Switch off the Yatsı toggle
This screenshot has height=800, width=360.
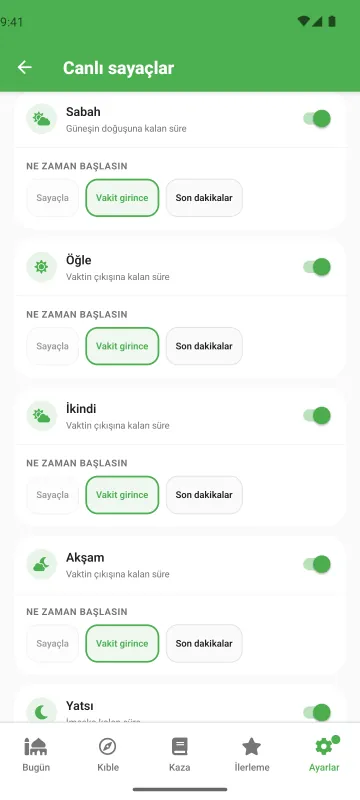[317, 712]
